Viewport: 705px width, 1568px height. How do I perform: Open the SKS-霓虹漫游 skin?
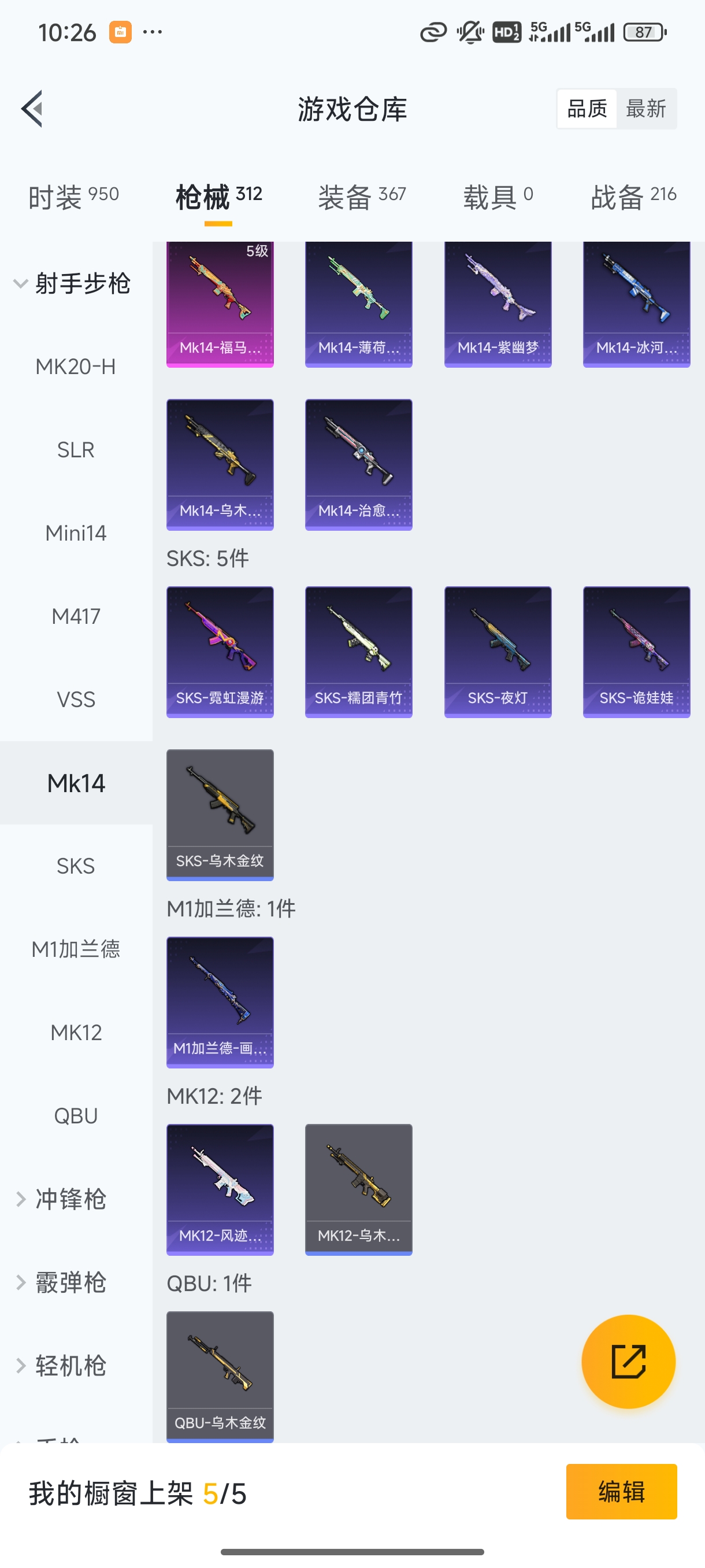[x=220, y=651]
